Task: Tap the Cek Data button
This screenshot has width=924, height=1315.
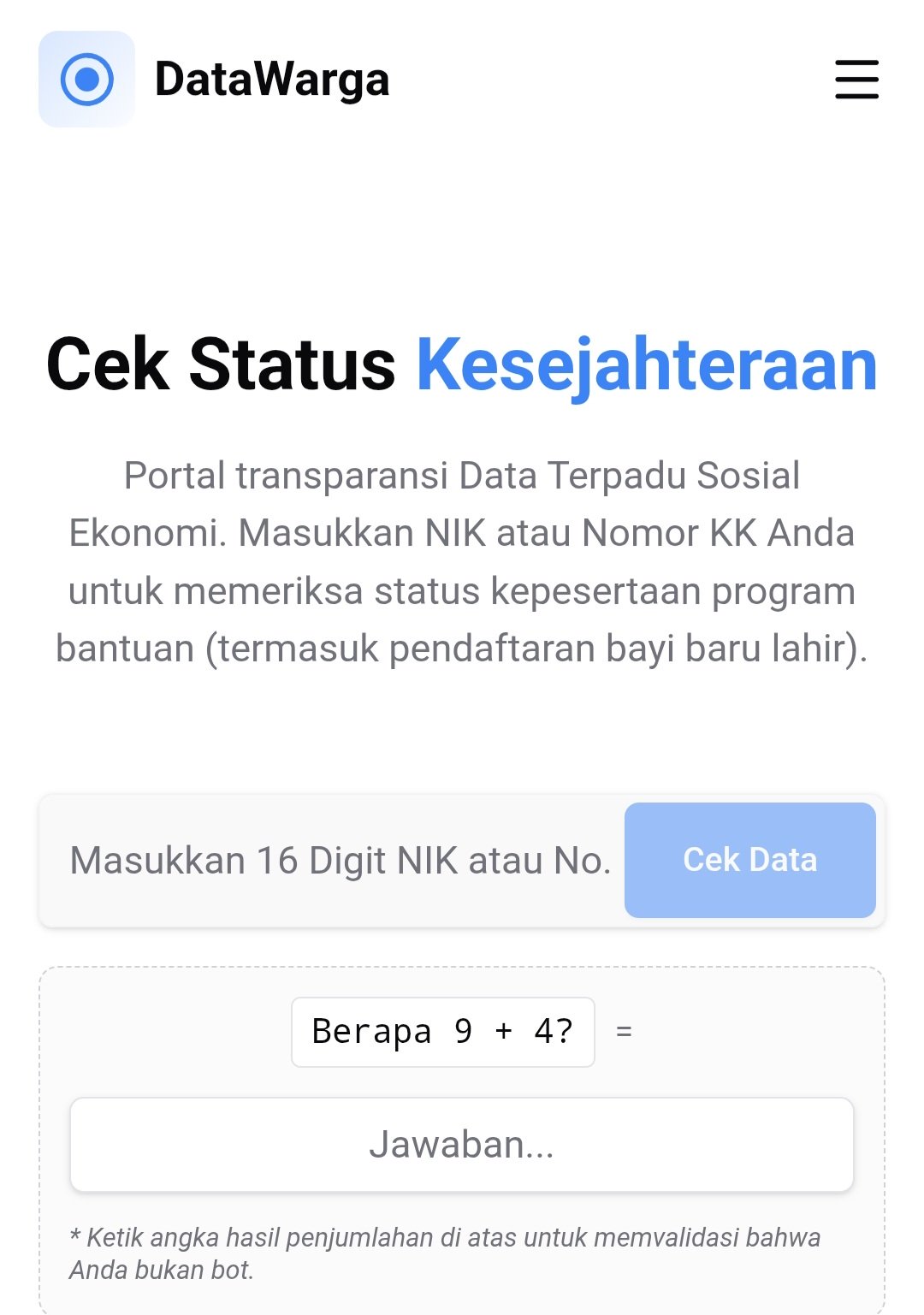Action: point(749,861)
